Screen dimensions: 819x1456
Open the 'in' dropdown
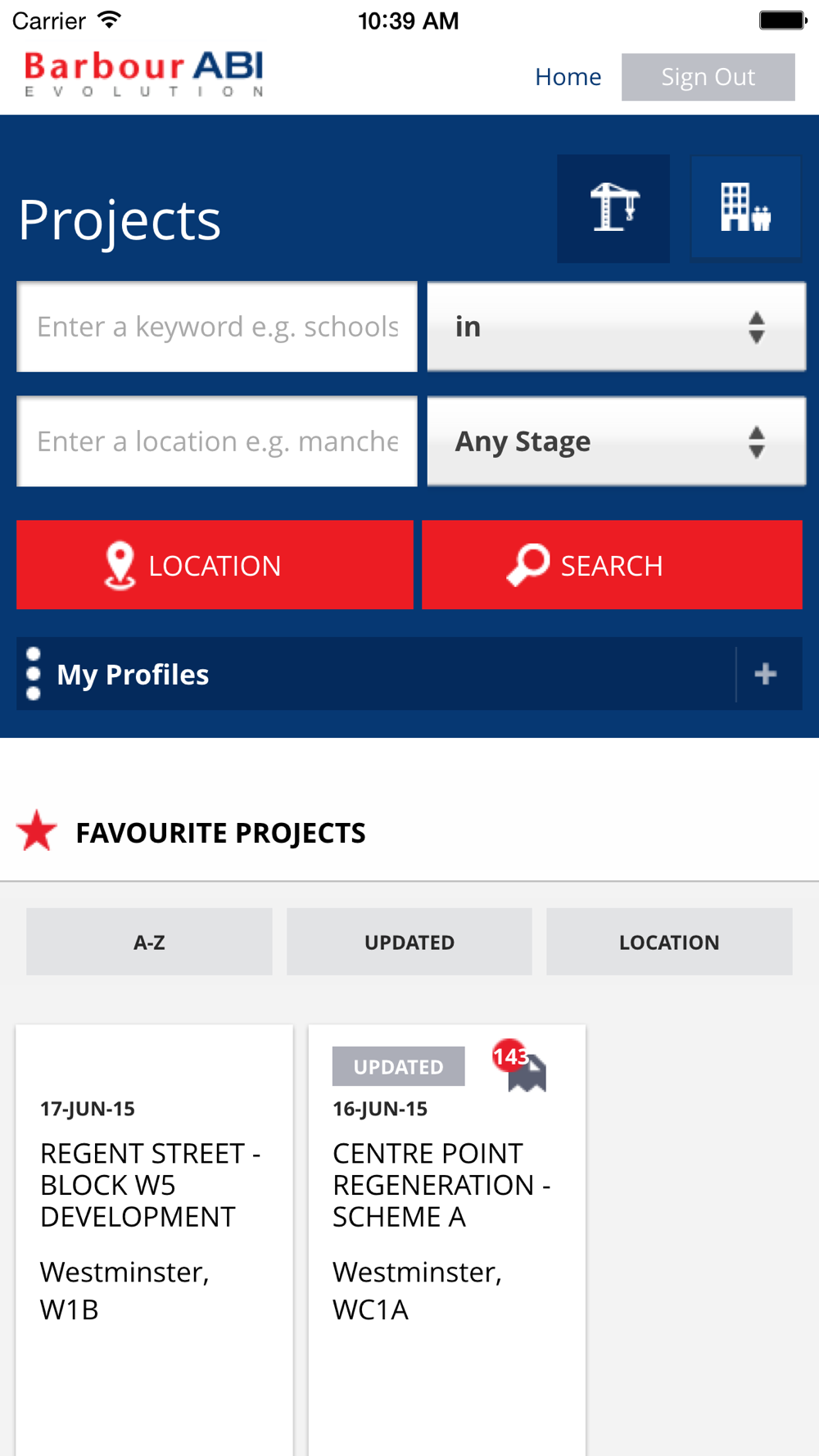point(616,327)
